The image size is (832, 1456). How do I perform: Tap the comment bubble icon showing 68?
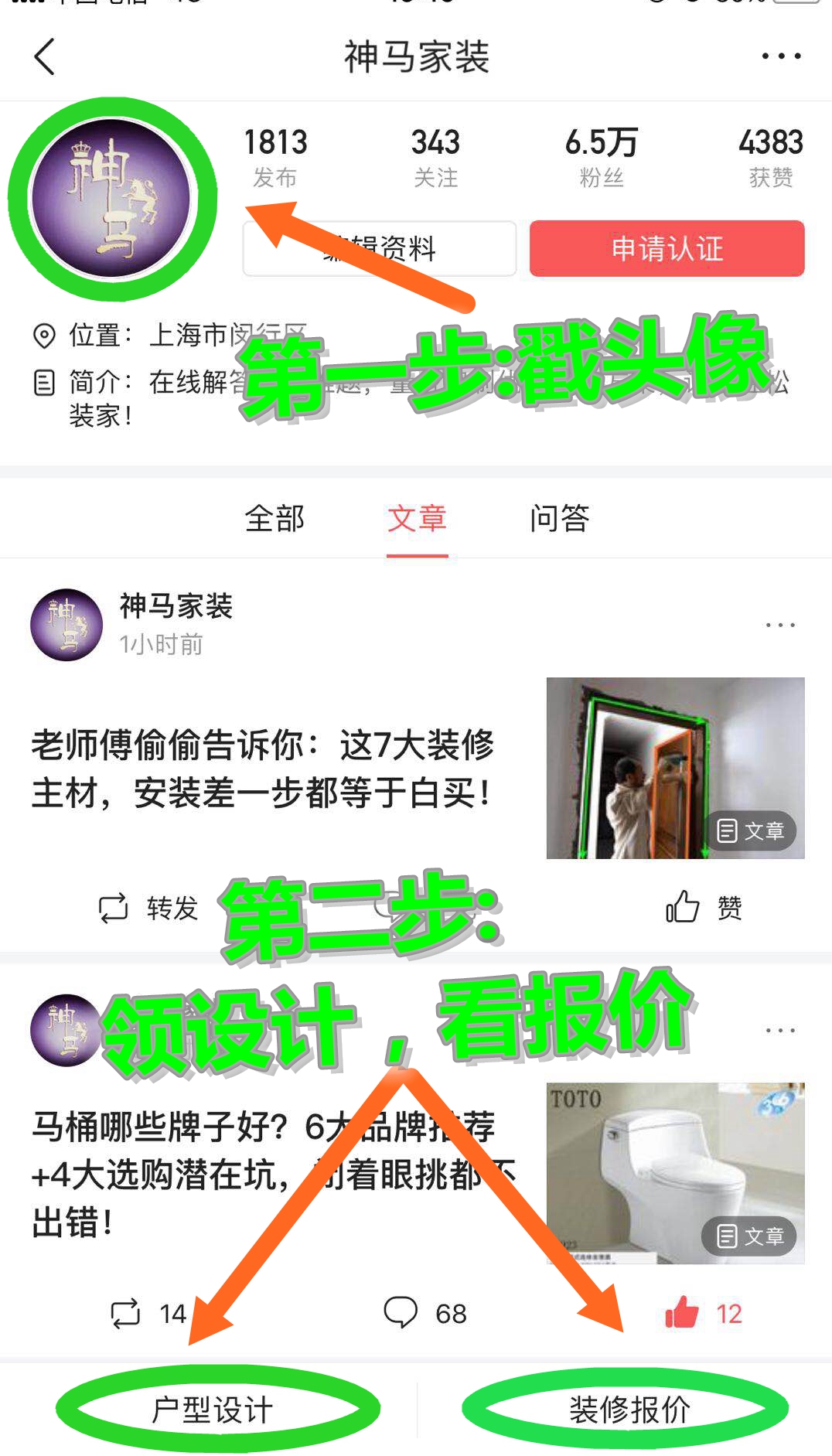coord(400,1312)
